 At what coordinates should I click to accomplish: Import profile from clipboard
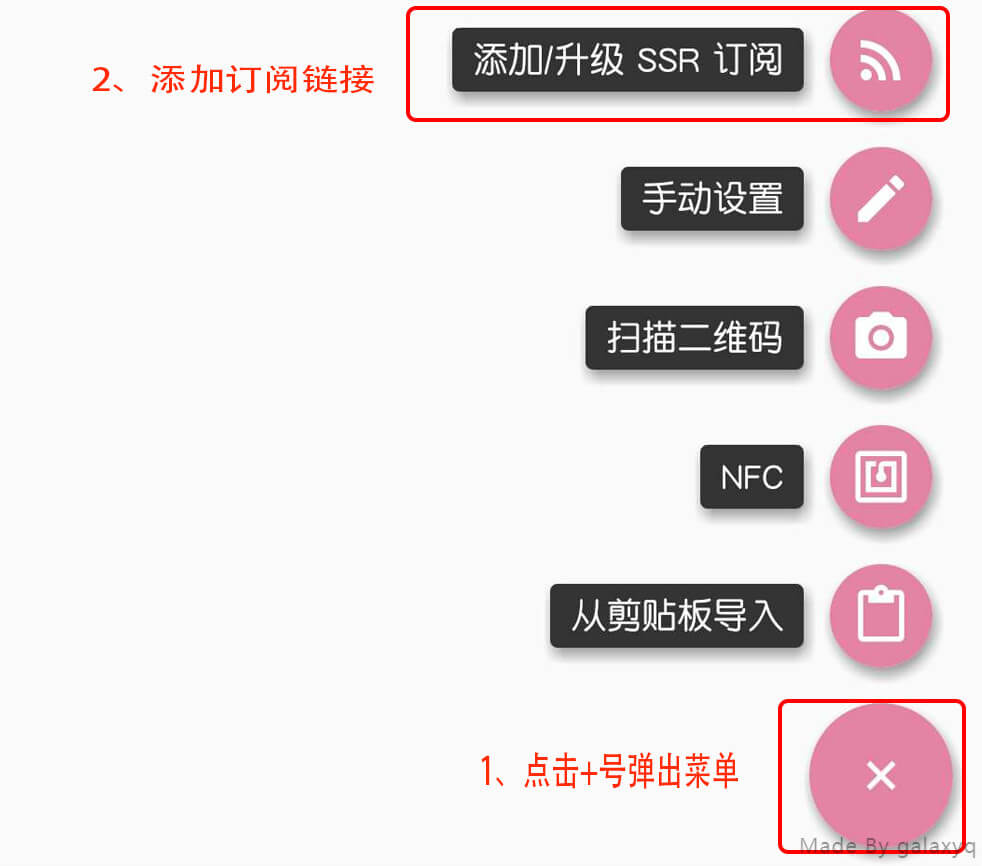(880, 616)
